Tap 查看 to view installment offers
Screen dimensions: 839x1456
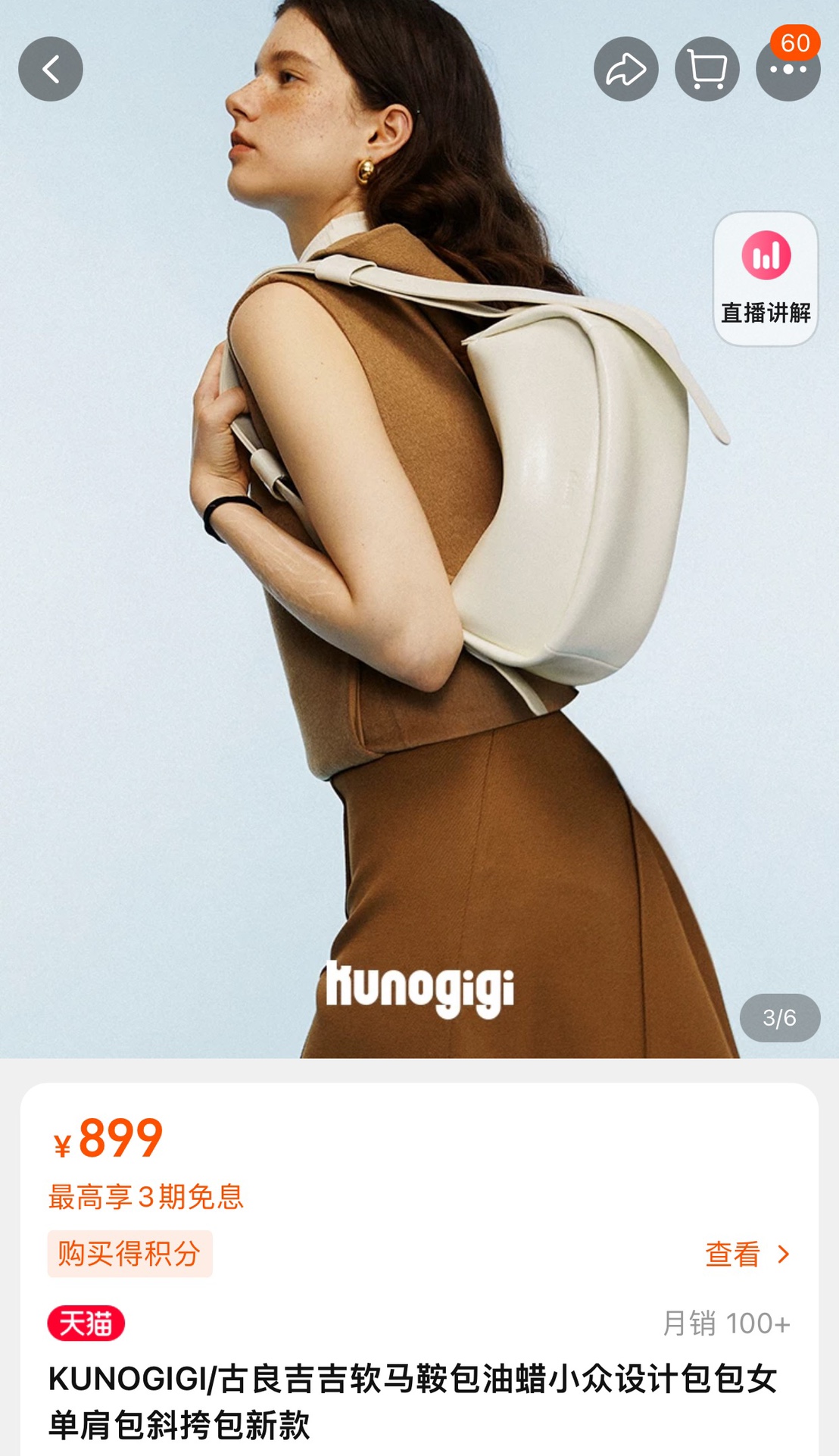[747, 1254]
